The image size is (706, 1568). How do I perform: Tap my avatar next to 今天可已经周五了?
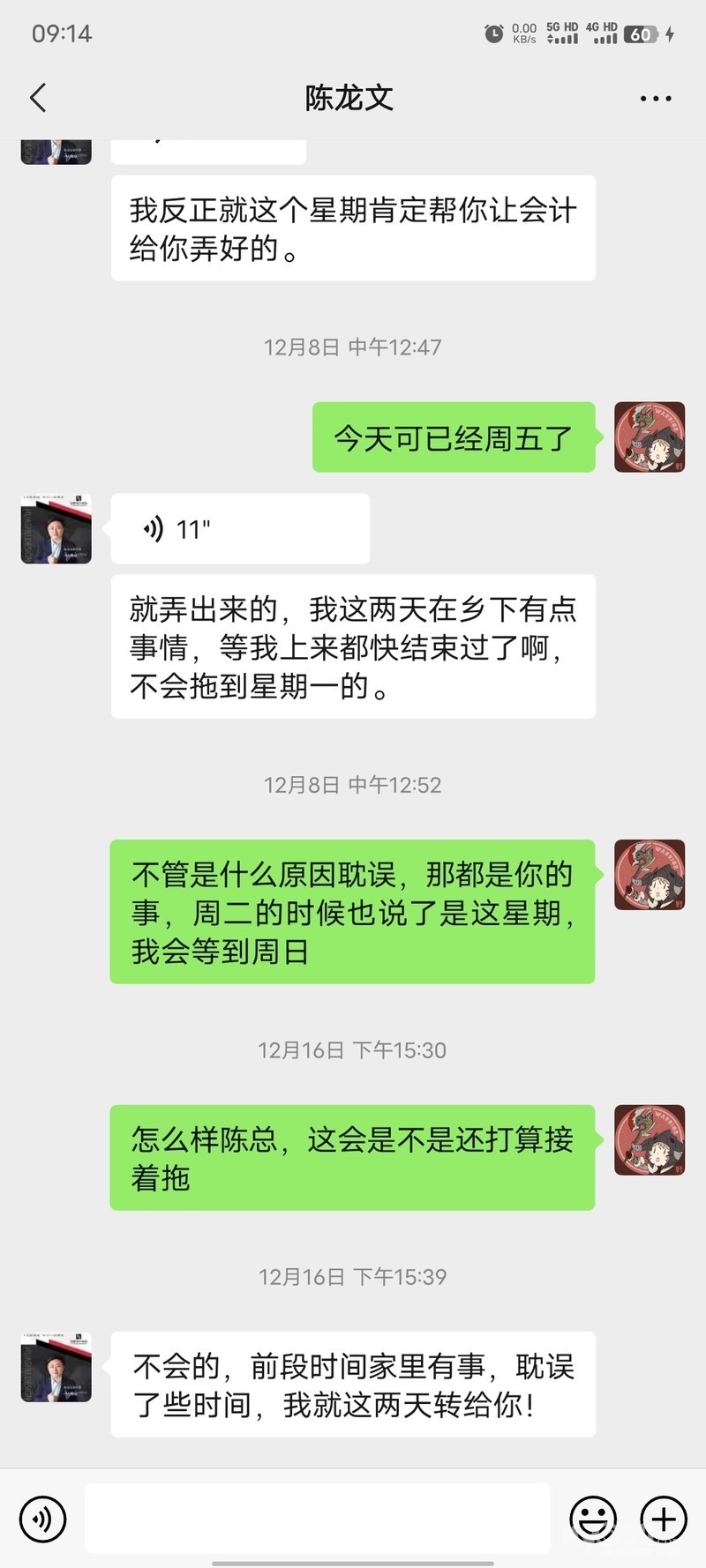650,437
